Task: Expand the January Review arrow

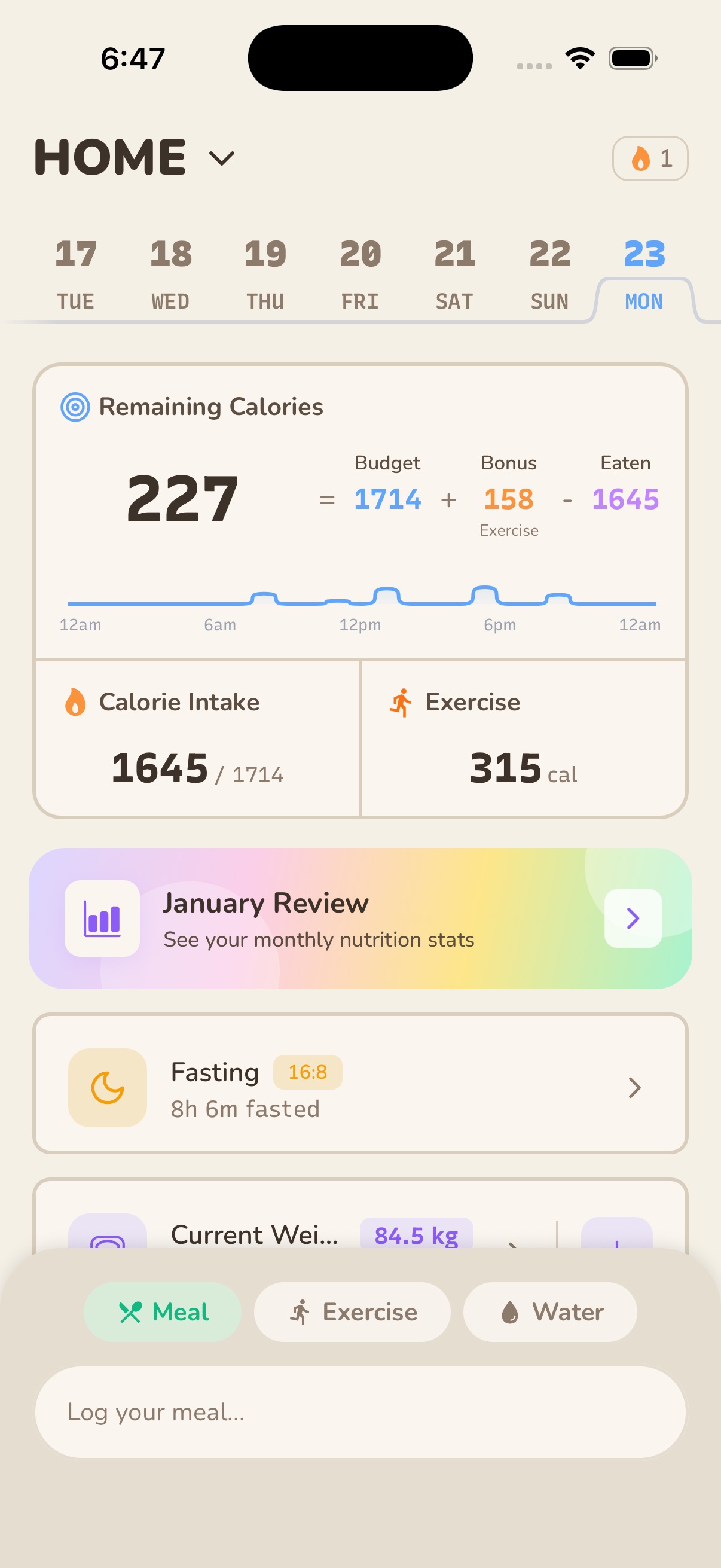Action: 633,919
